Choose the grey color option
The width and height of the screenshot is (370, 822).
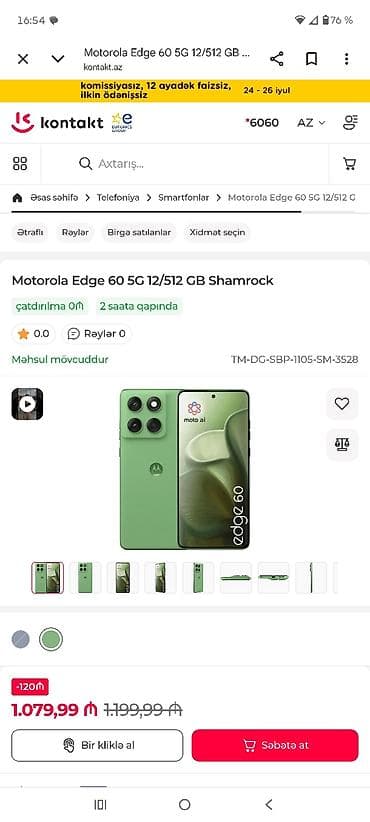(20, 639)
